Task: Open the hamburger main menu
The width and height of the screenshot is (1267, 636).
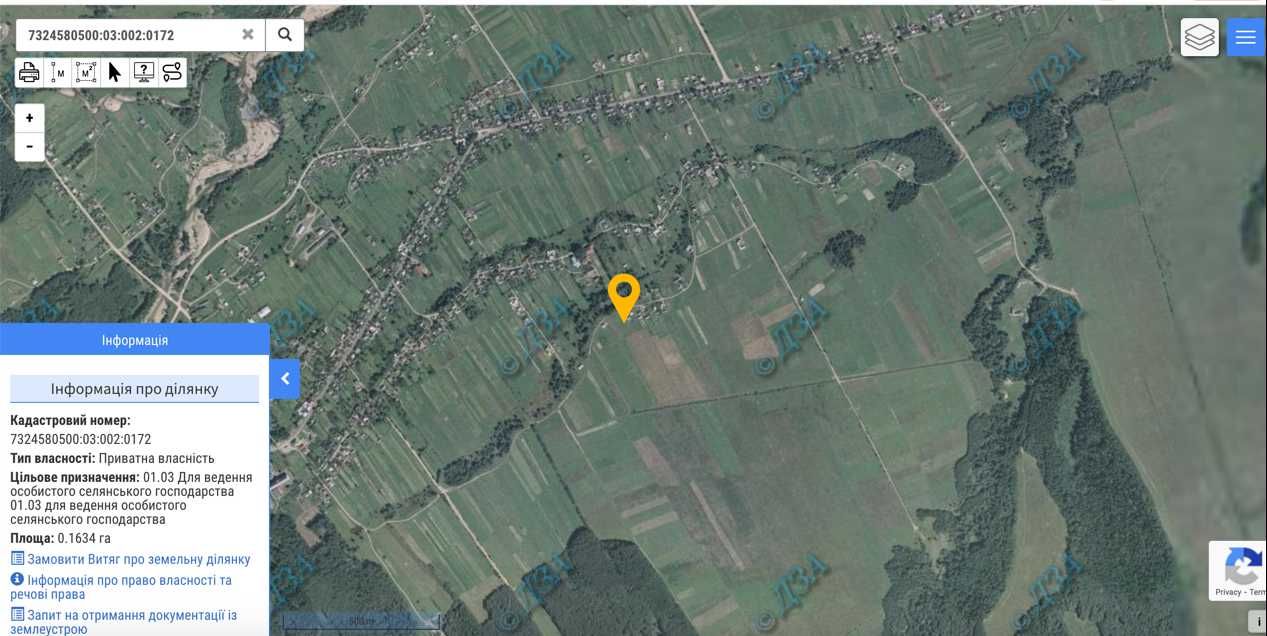Action: (x=1245, y=37)
